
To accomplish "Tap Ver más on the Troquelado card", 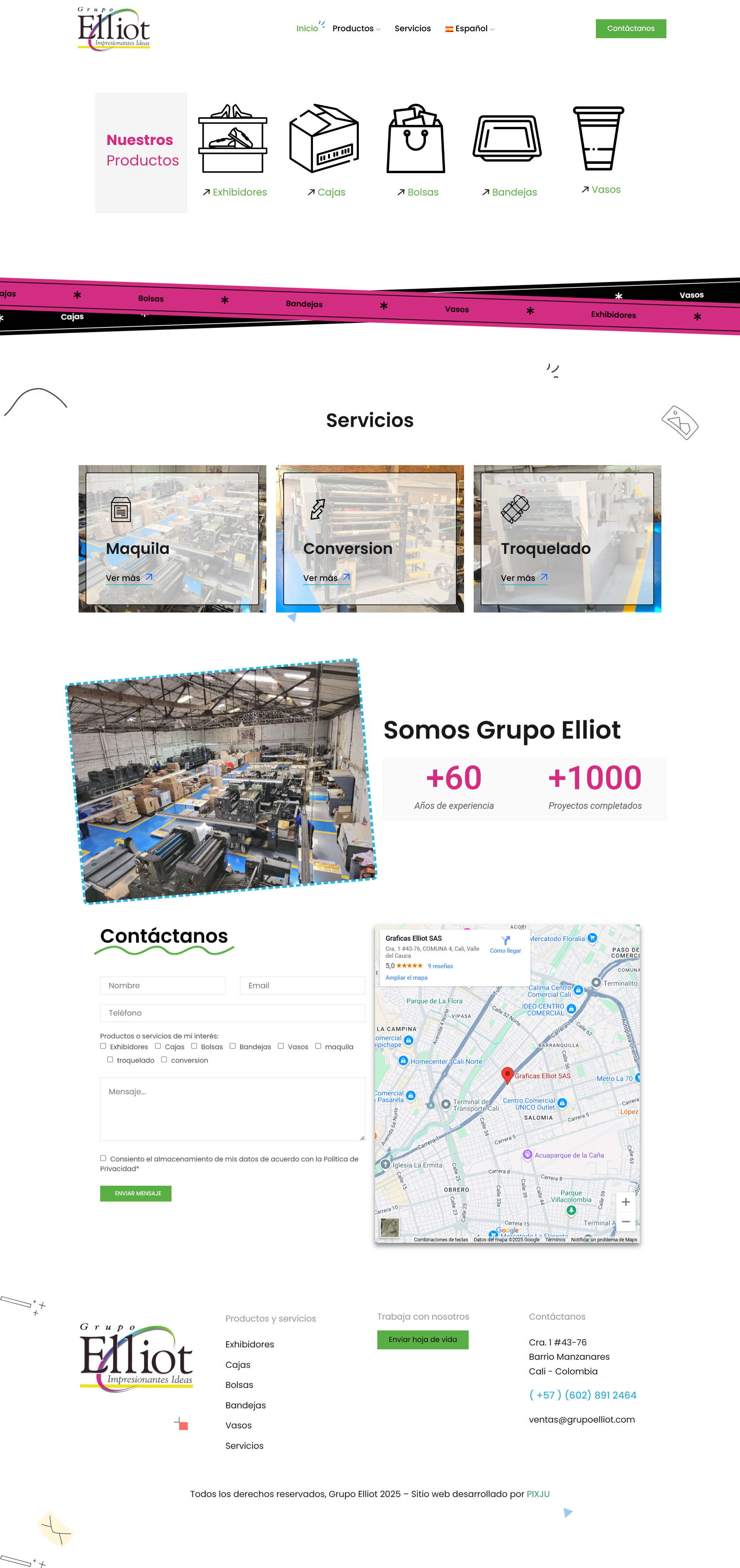I will [x=523, y=578].
